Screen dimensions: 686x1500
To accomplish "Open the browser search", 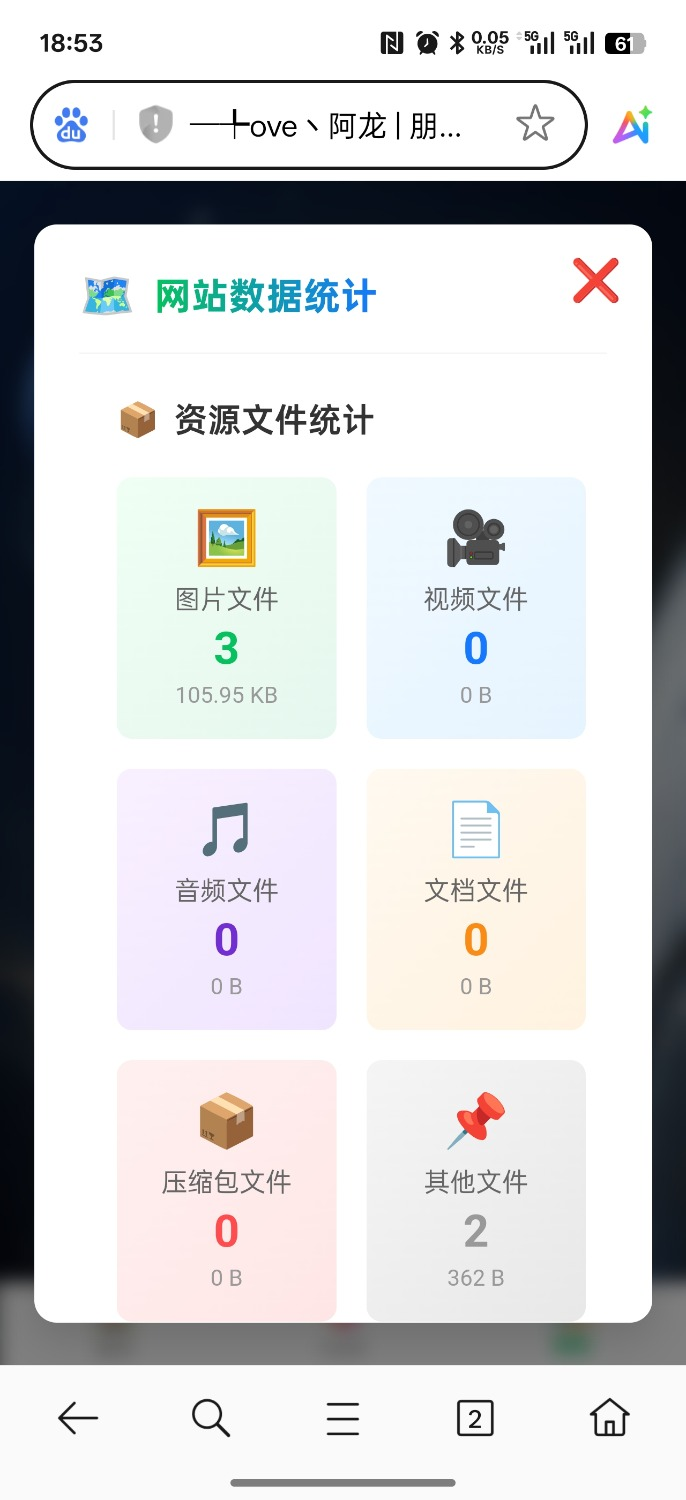I will (x=210, y=1418).
